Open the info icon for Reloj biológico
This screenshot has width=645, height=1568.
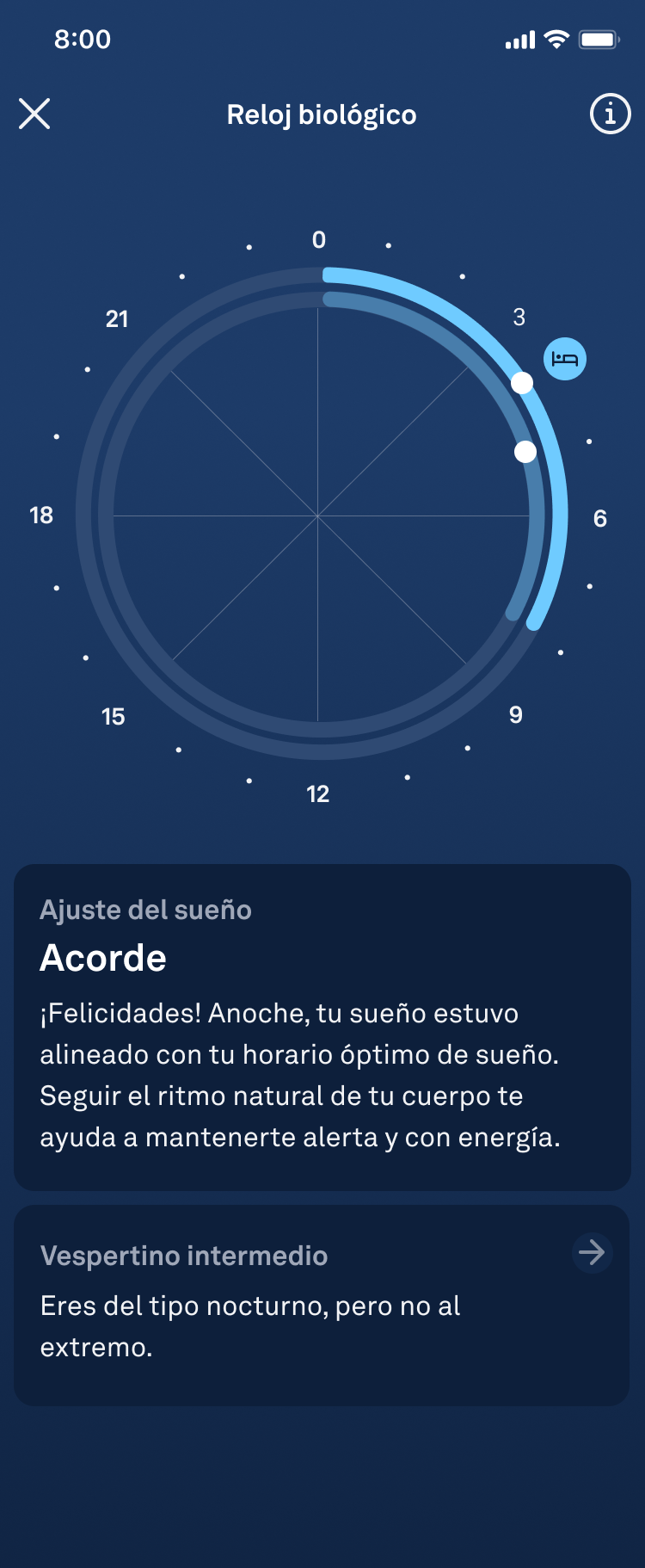point(610,114)
